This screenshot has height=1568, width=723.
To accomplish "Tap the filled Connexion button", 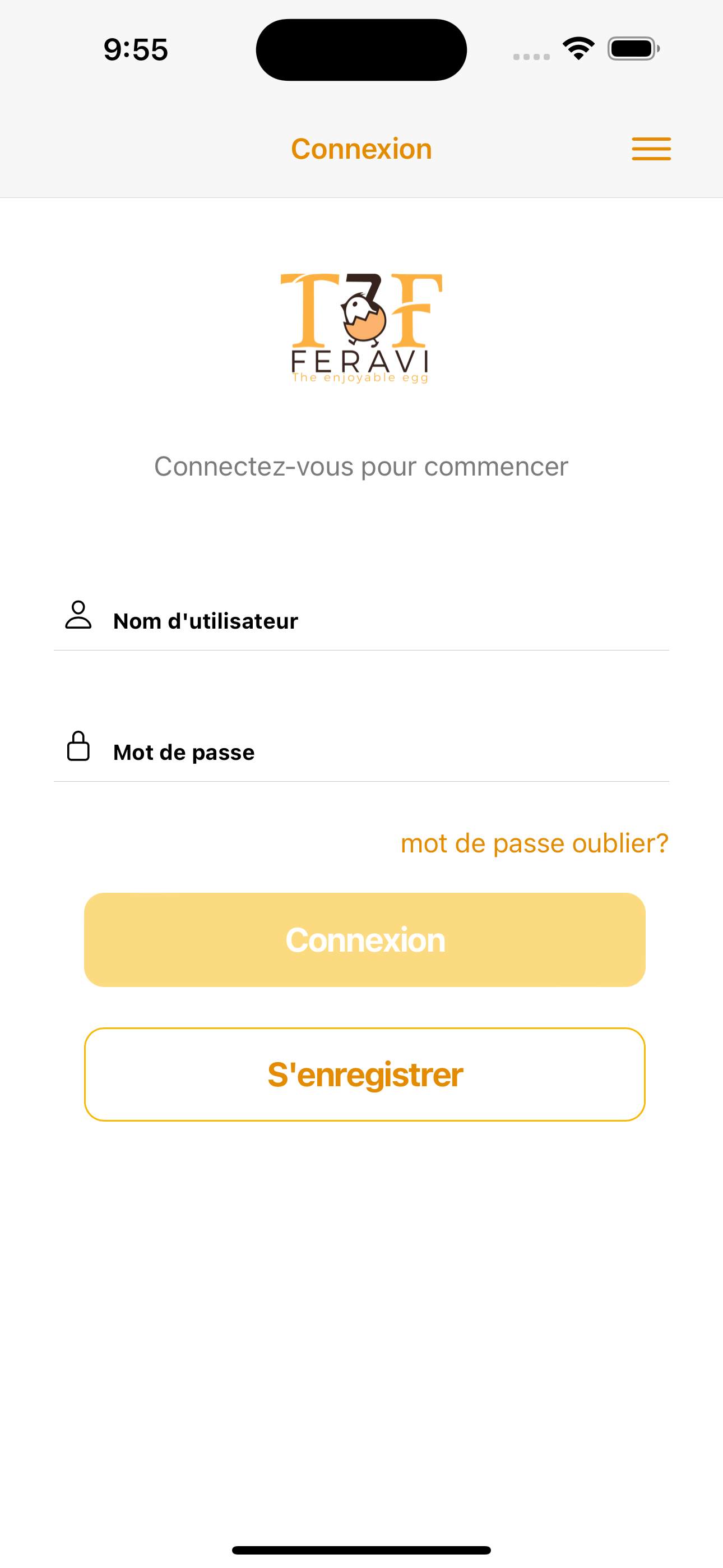I will 364,940.
